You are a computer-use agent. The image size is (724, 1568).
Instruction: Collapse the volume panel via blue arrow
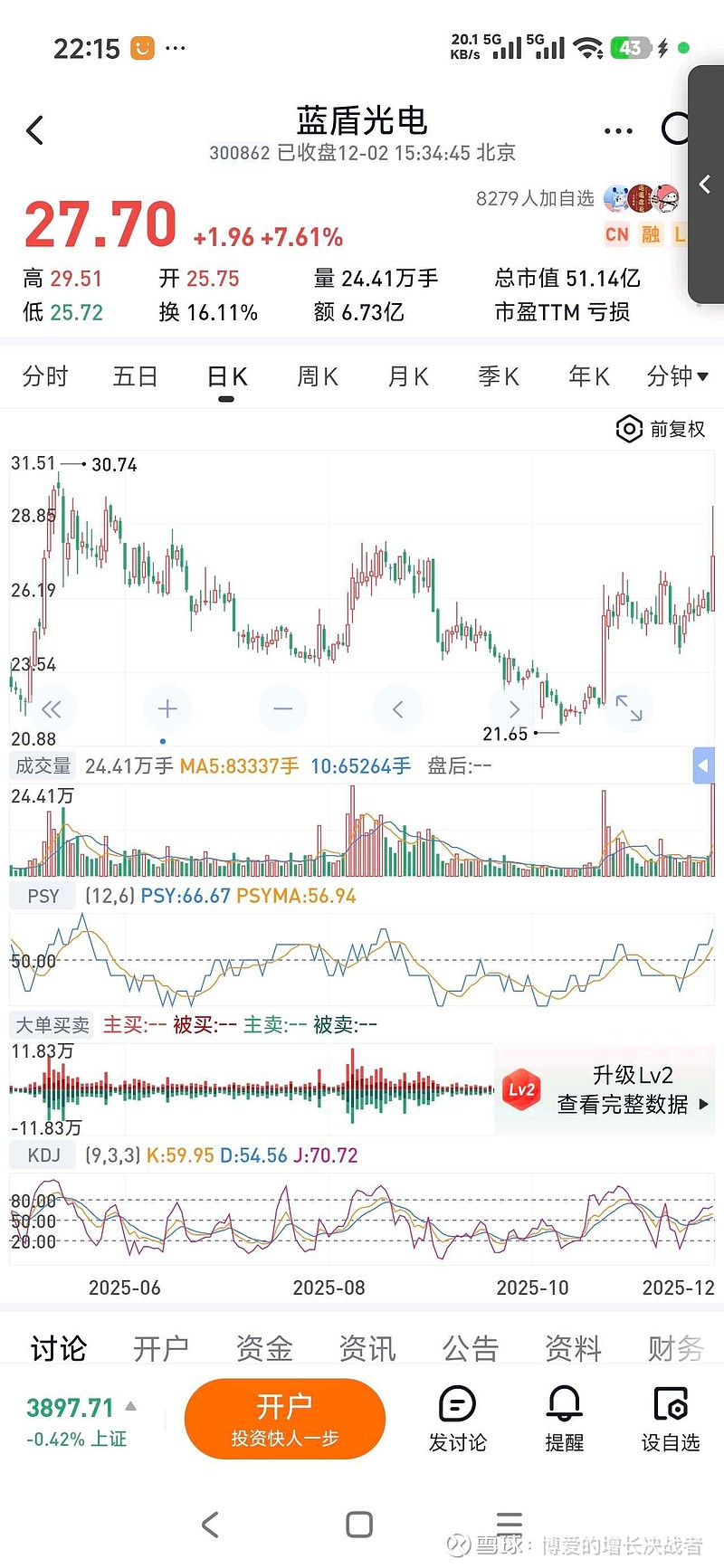[x=703, y=765]
